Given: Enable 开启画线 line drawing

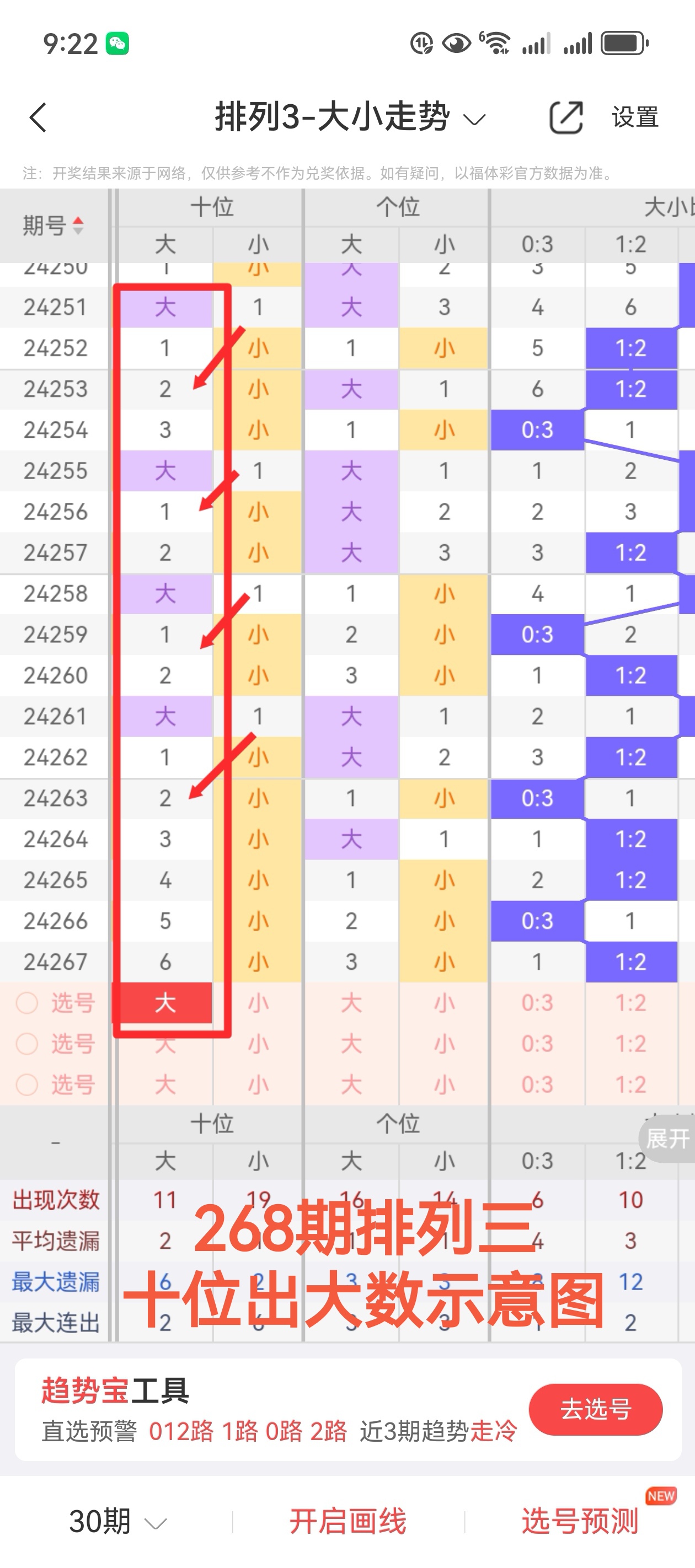Looking at the screenshot, I should tap(347, 1521).
